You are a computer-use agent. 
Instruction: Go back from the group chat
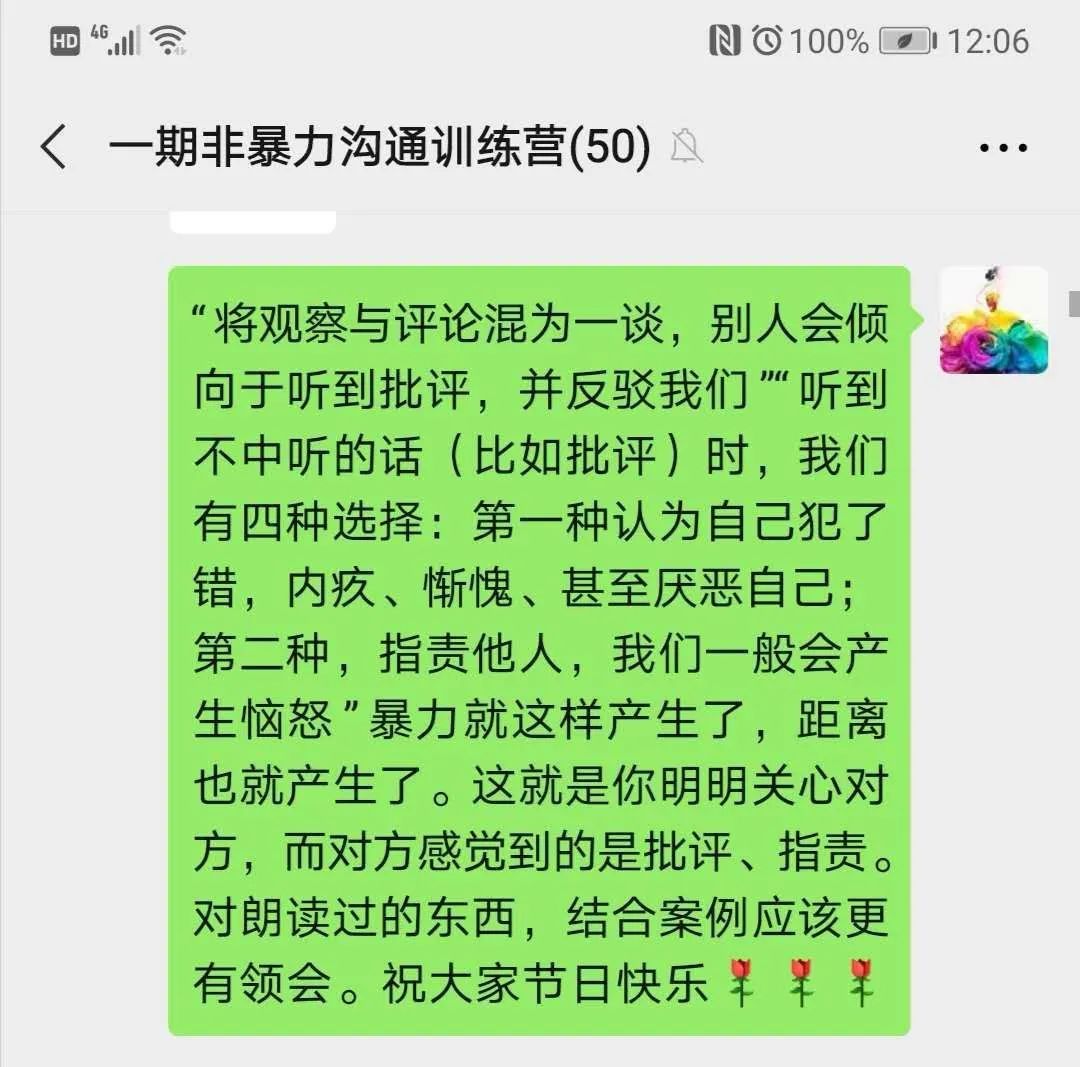tap(54, 148)
